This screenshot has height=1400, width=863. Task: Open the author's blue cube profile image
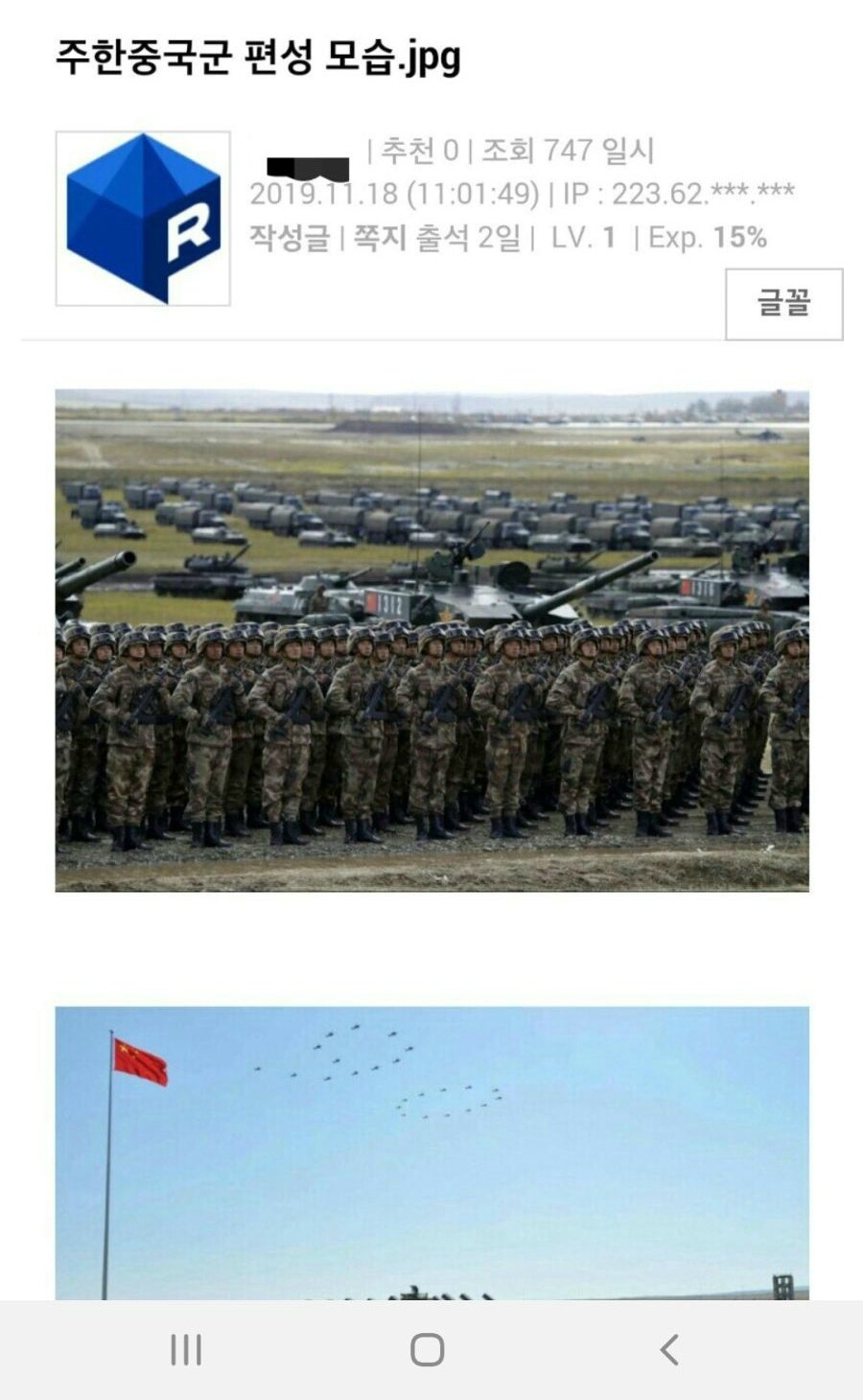click(143, 219)
